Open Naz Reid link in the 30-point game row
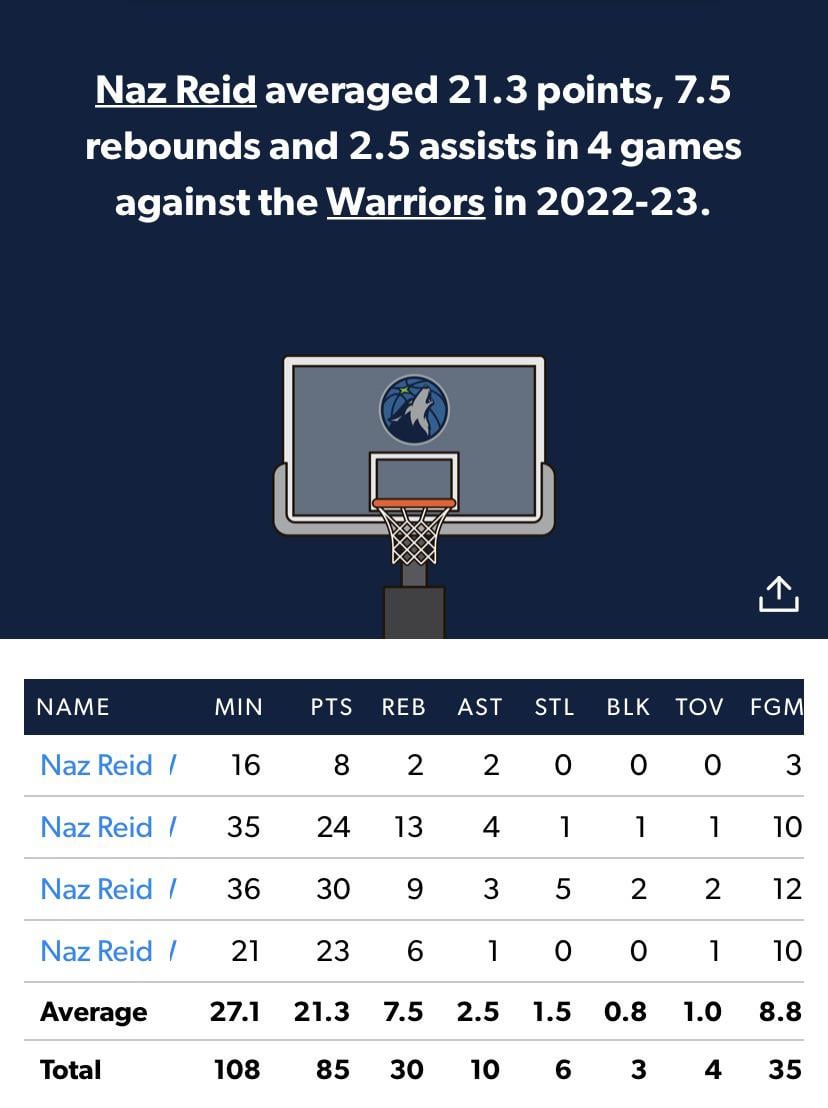828x1108 pixels. (x=97, y=890)
